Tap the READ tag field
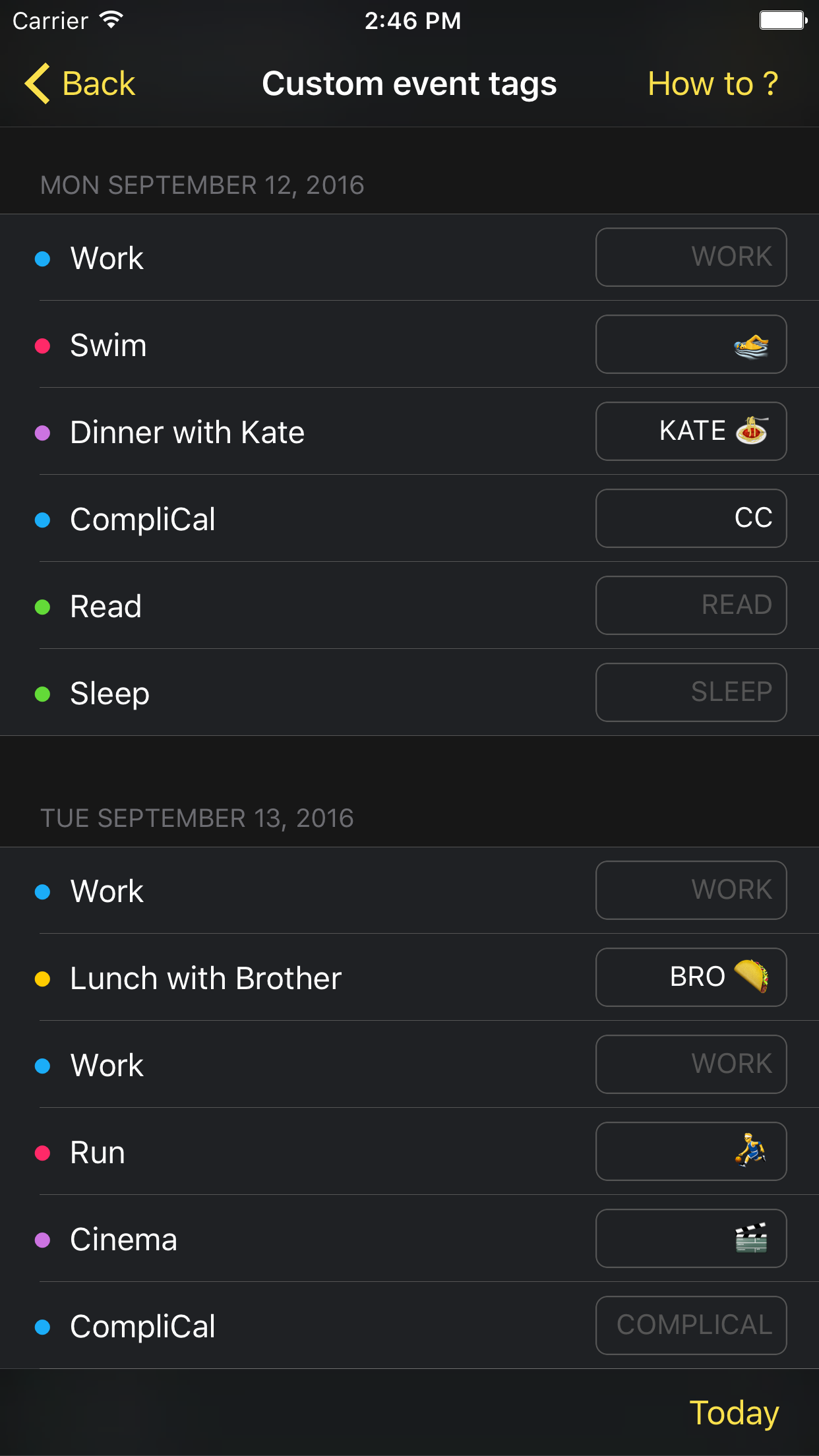Image resolution: width=819 pixels, height=1456 pixels. (690, 605)
